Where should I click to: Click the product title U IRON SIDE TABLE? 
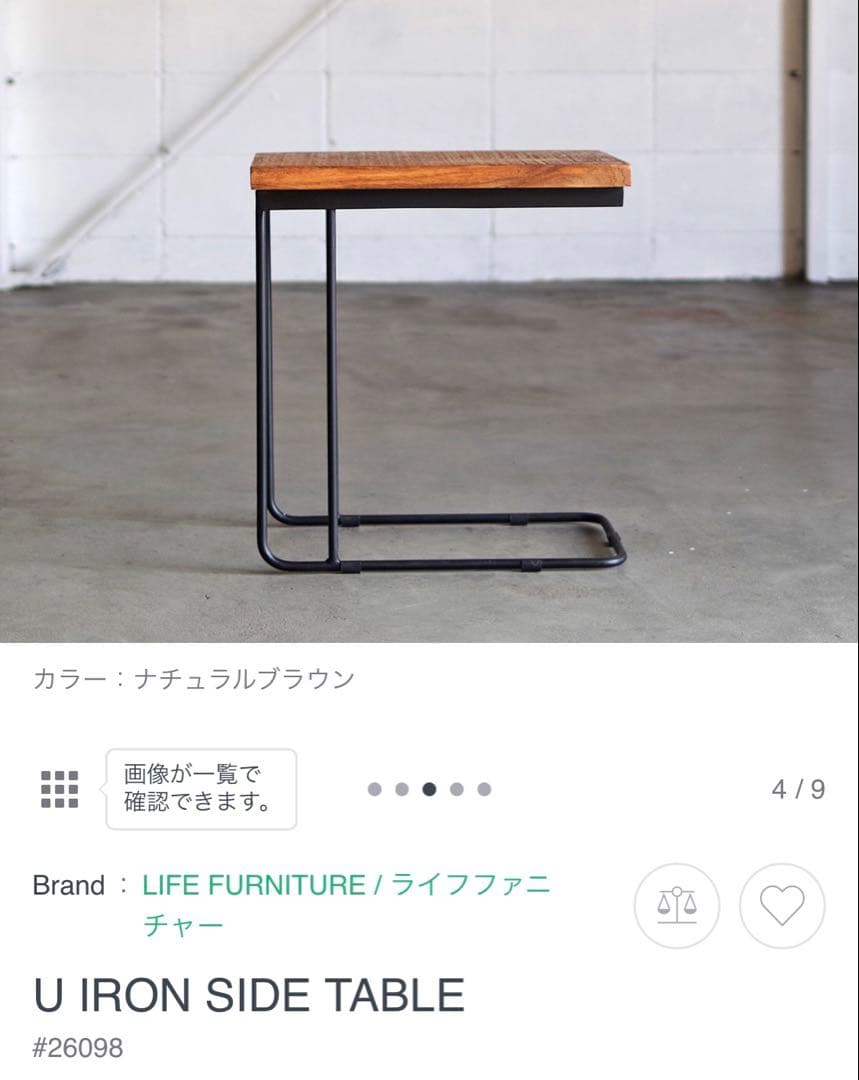pyautogui.click(x=247, y=995)
